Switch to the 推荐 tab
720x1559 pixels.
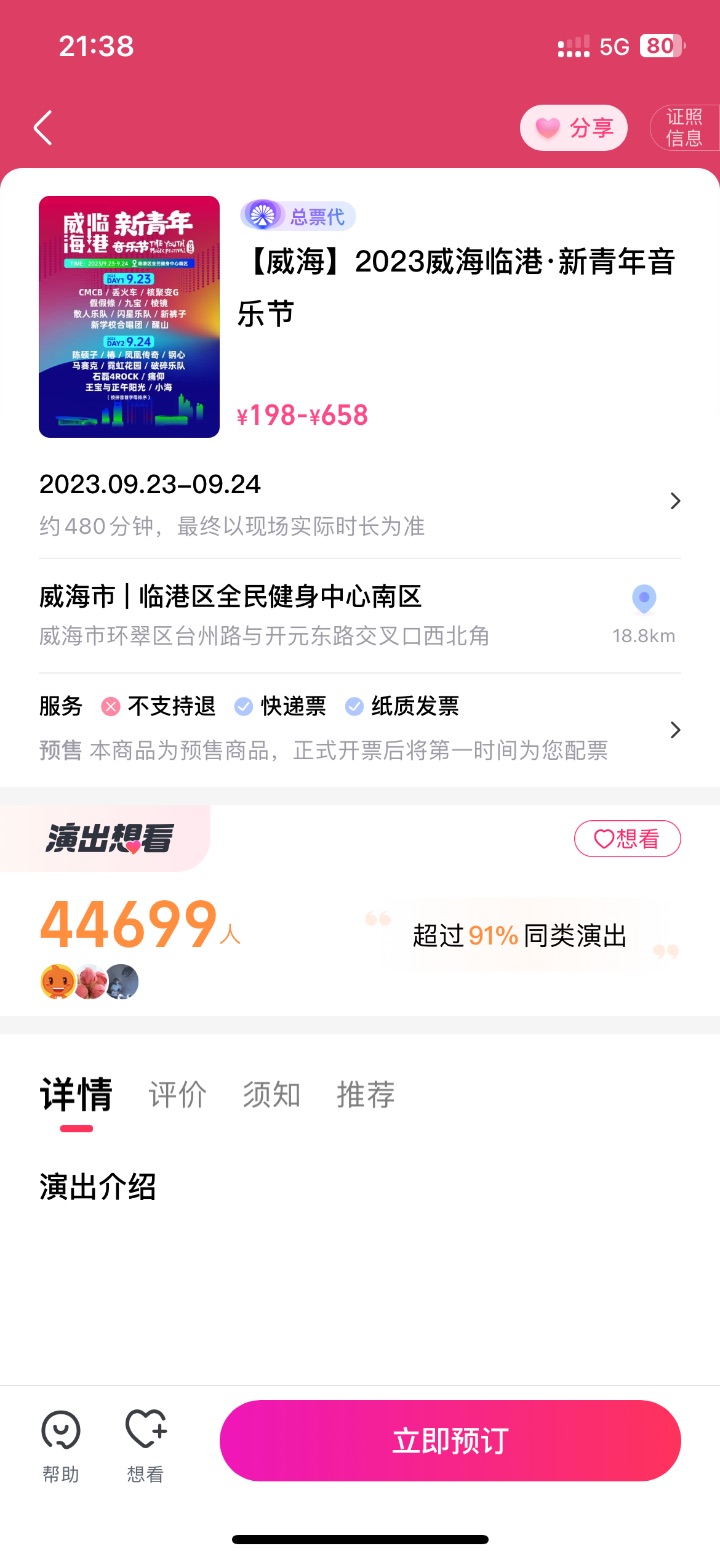pos(365,1095)
